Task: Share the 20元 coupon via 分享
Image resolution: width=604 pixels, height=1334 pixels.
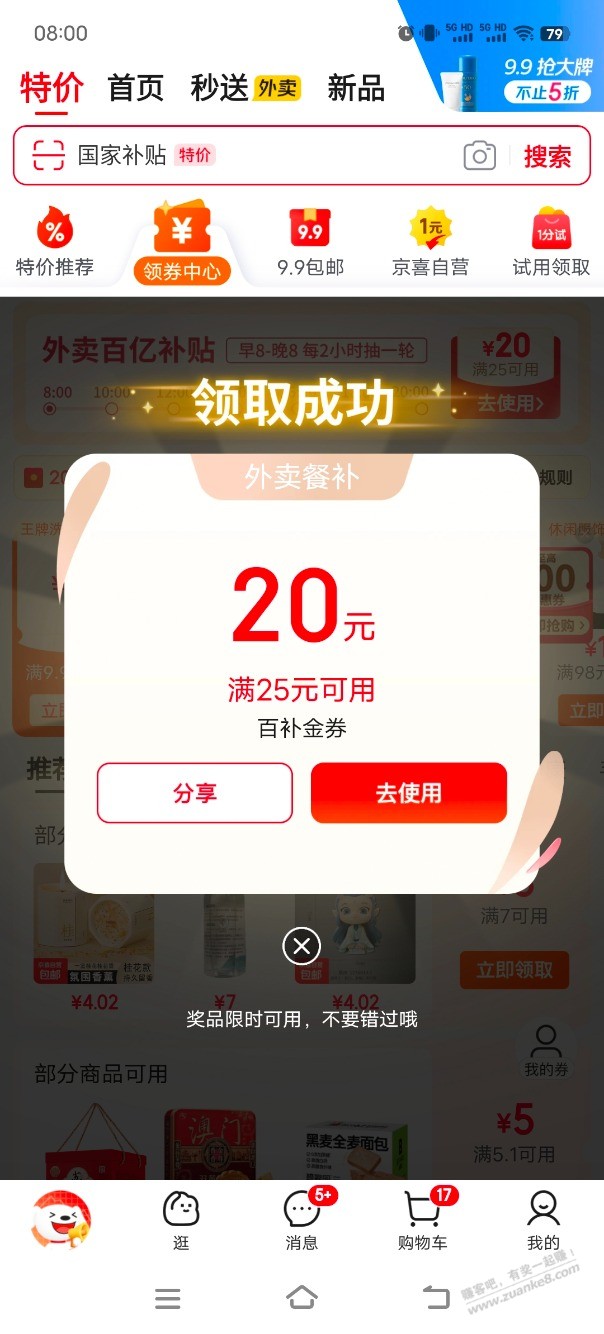Action: tap(195, 793)
